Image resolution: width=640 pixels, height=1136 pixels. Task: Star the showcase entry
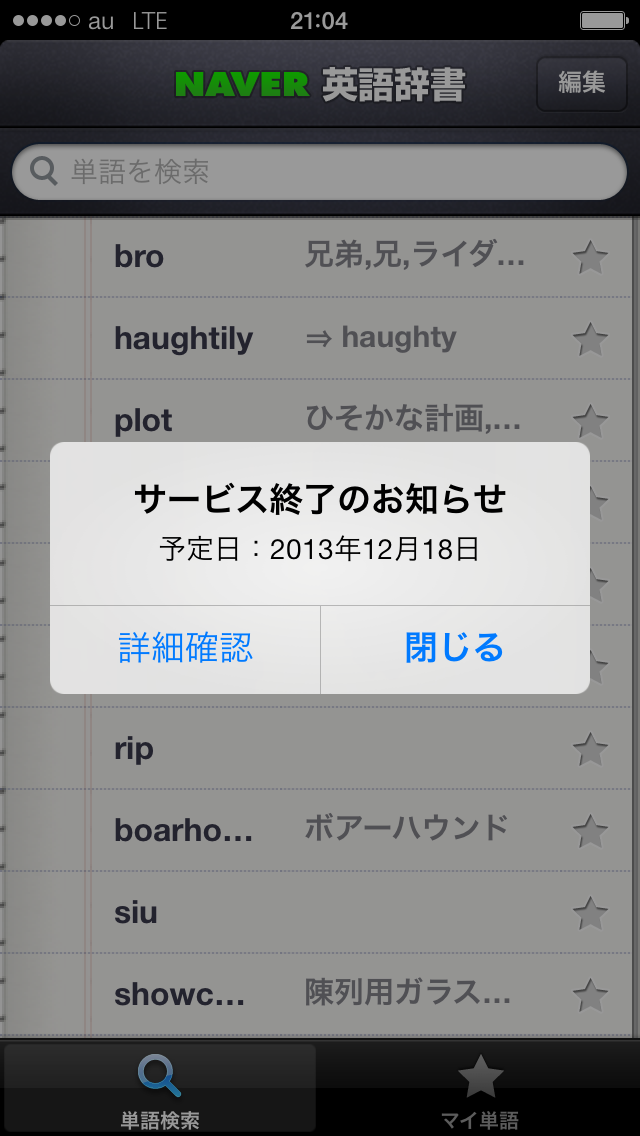pos(590,994)
